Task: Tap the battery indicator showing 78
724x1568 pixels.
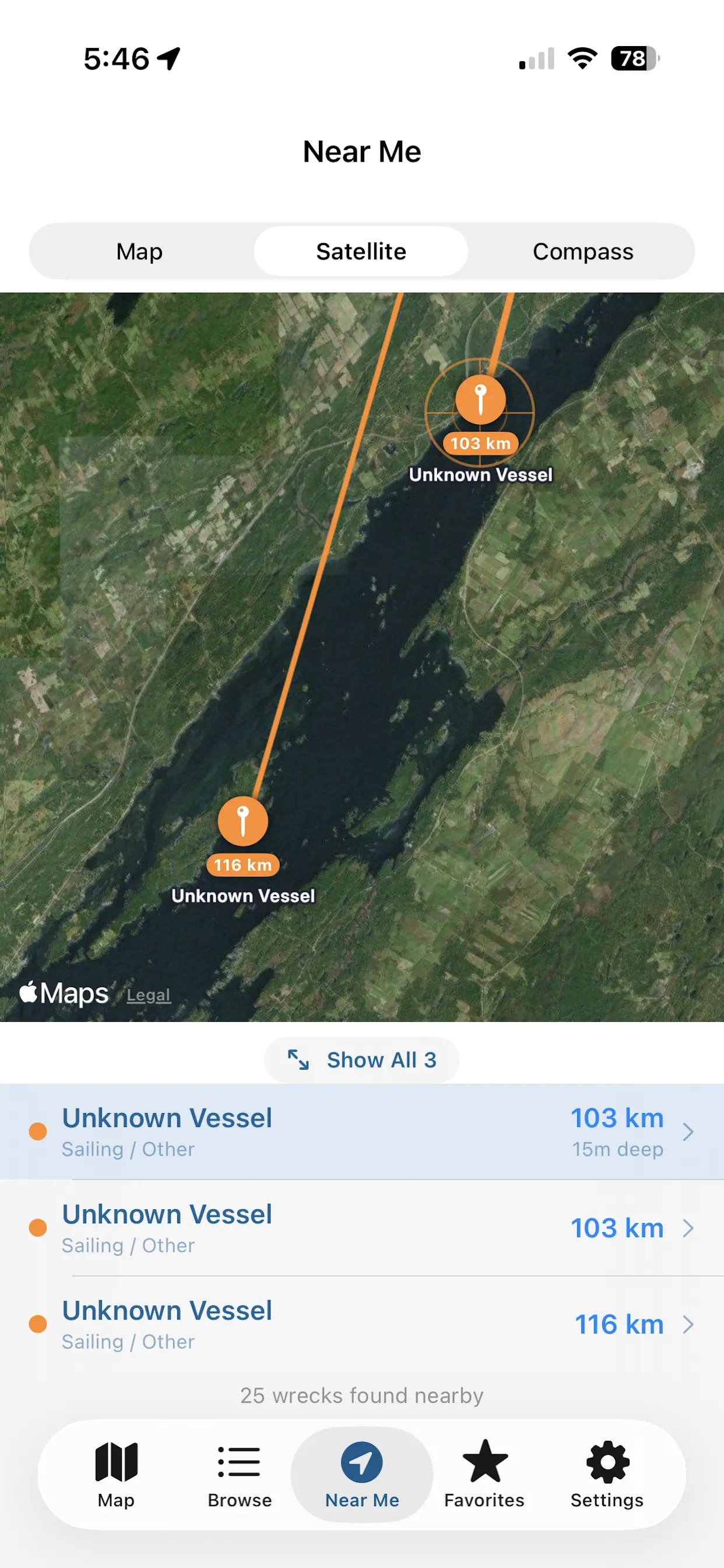Action: tap(632, 58)
